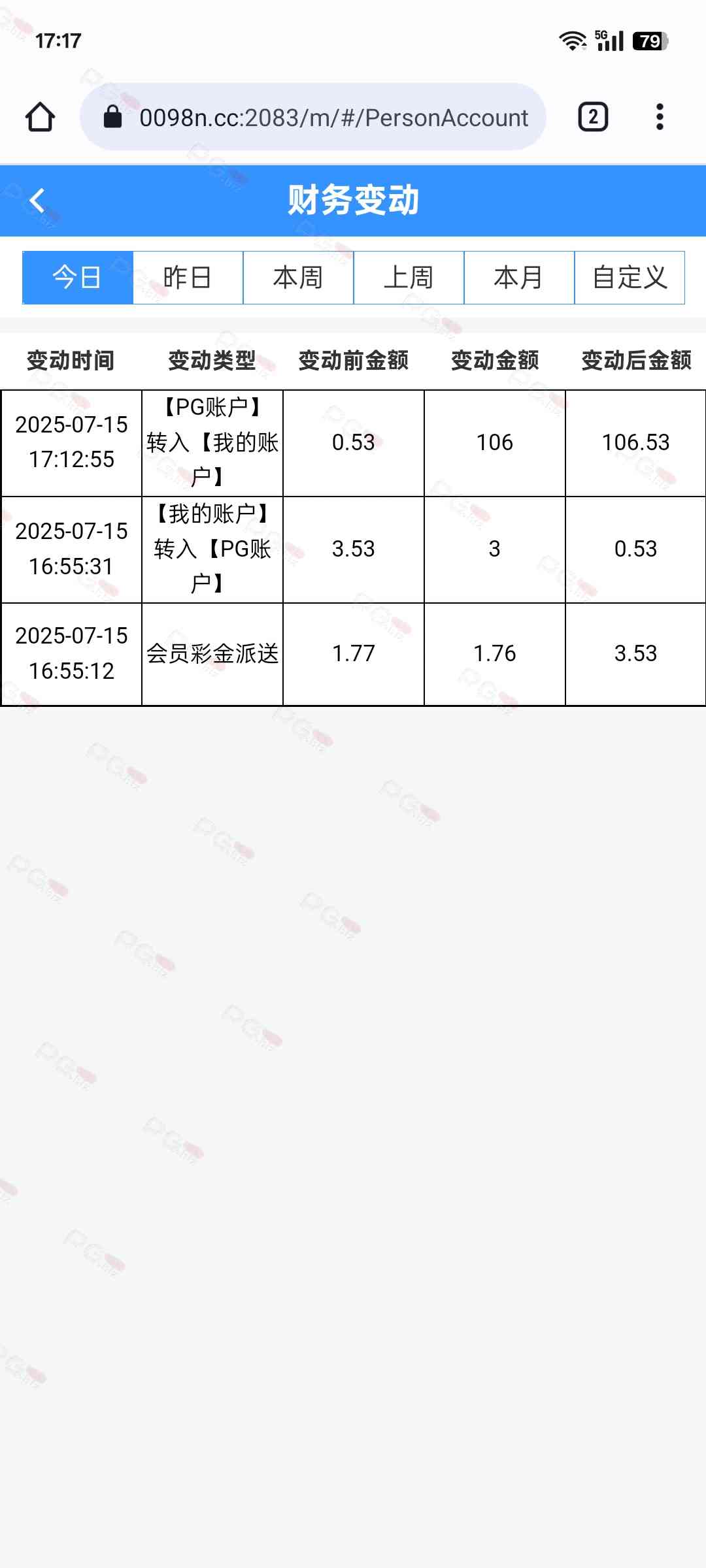Select the 今日 tab
This screenshot has height=1568, width=706.
tap(78, 278)
